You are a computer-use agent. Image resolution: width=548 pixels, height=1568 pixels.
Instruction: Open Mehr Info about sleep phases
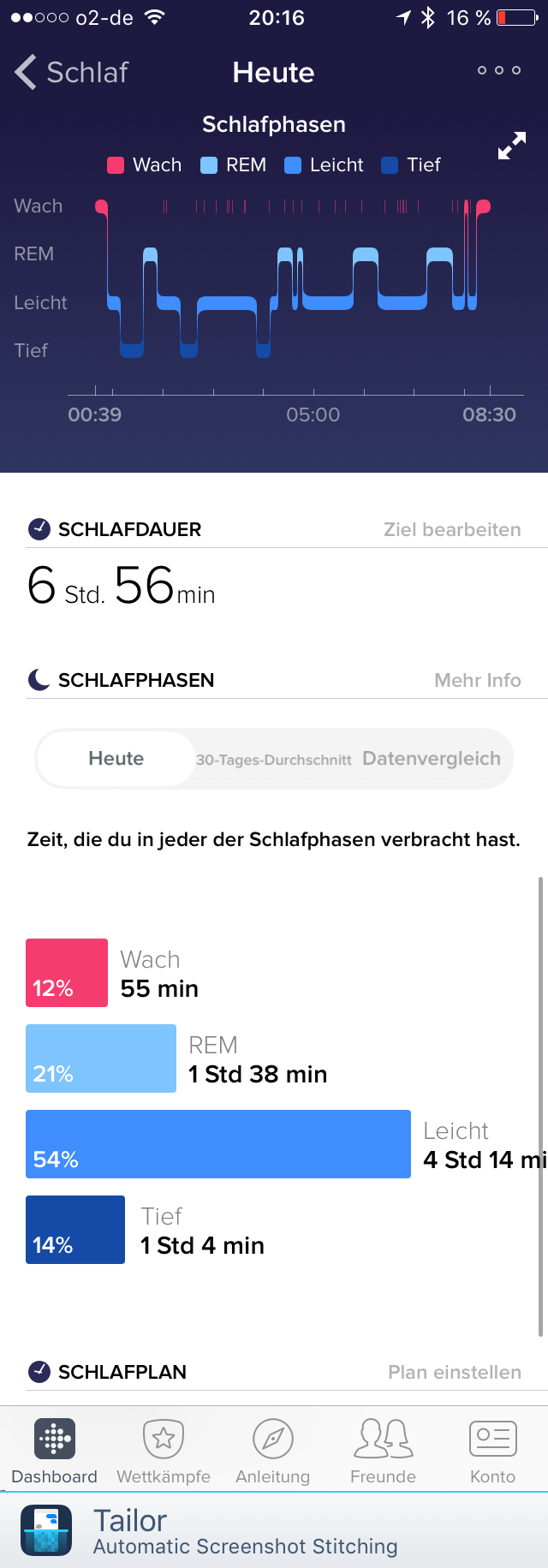pos(477,680)
